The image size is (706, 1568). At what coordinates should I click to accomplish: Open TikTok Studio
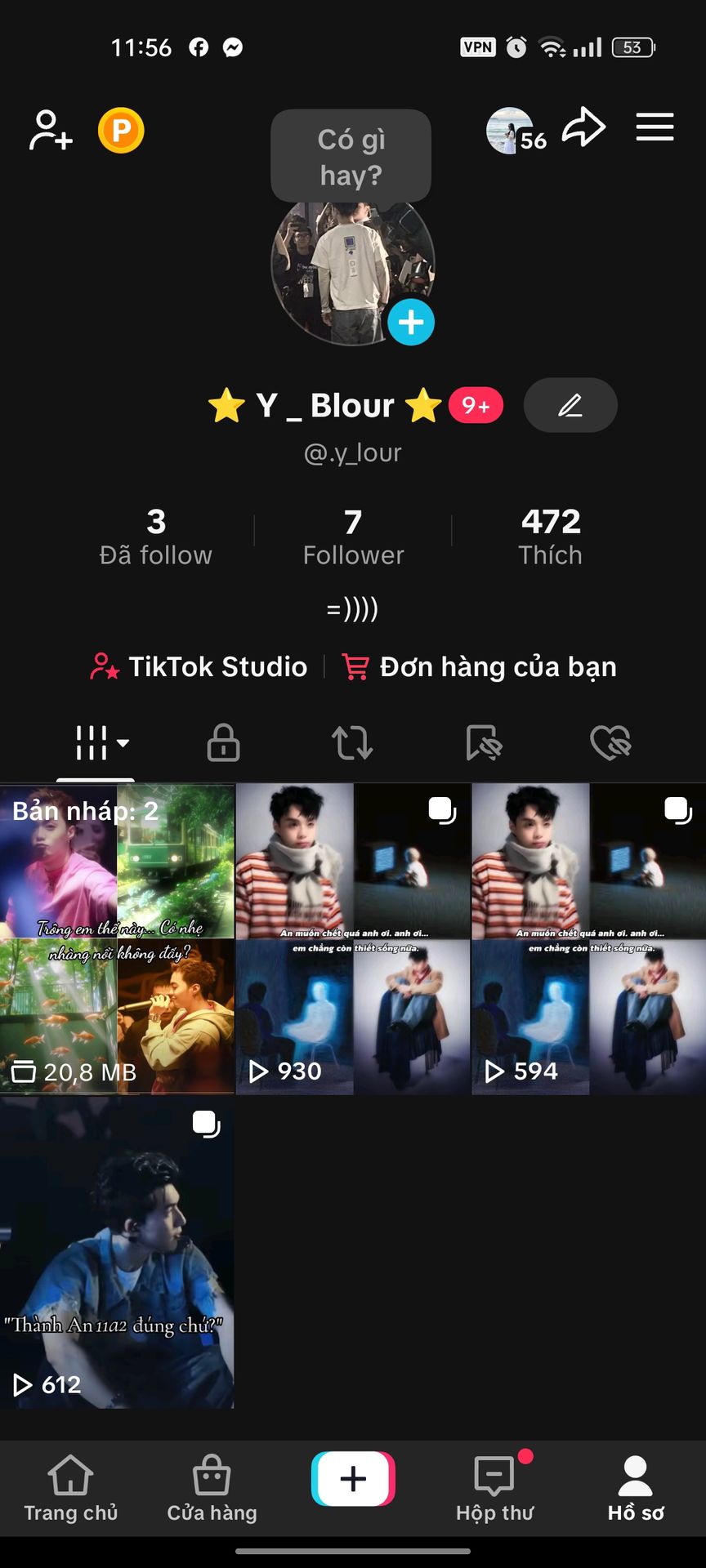[199, 667]
